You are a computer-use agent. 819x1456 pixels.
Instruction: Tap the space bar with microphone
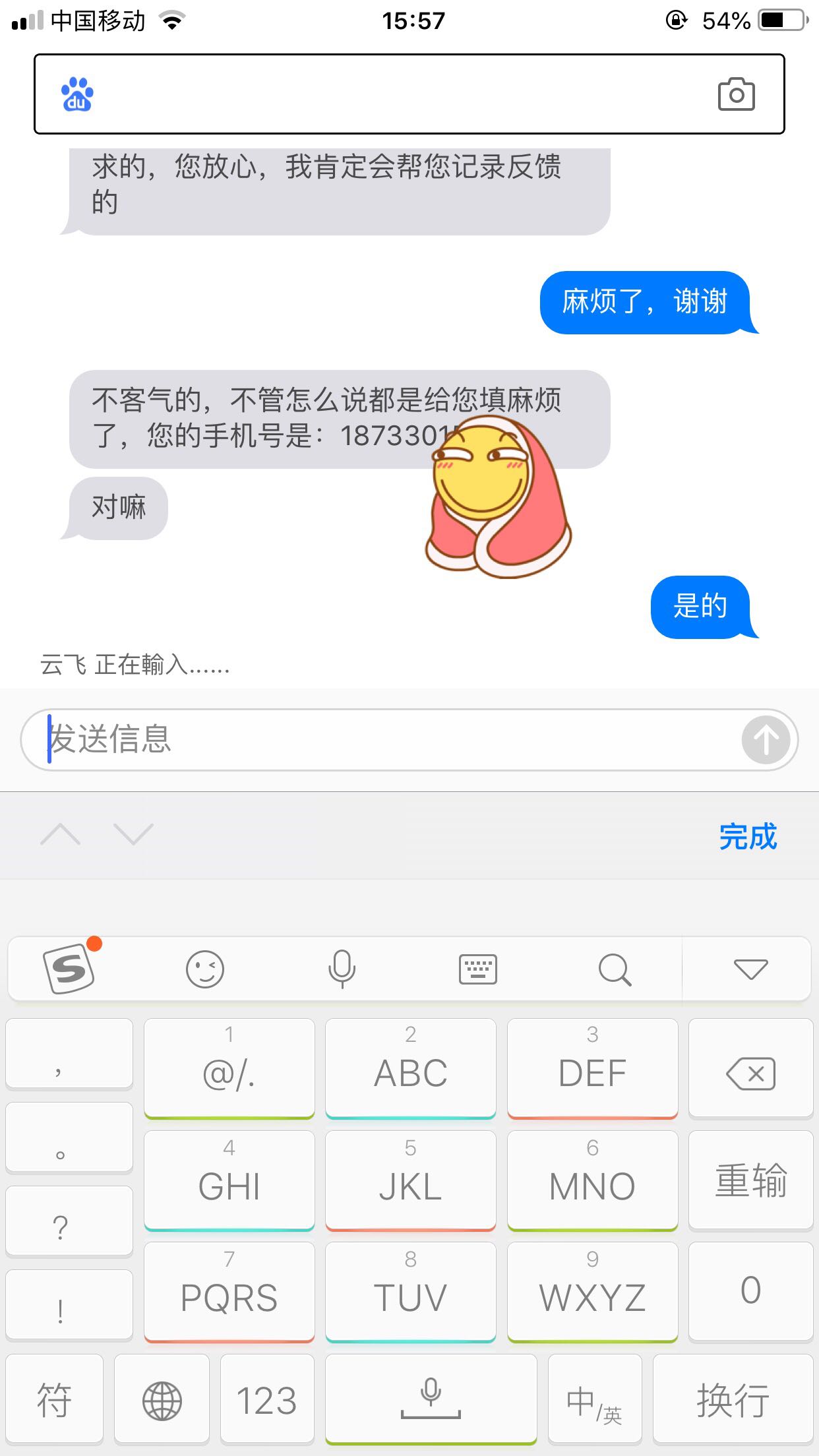(x=431, y=1399)
